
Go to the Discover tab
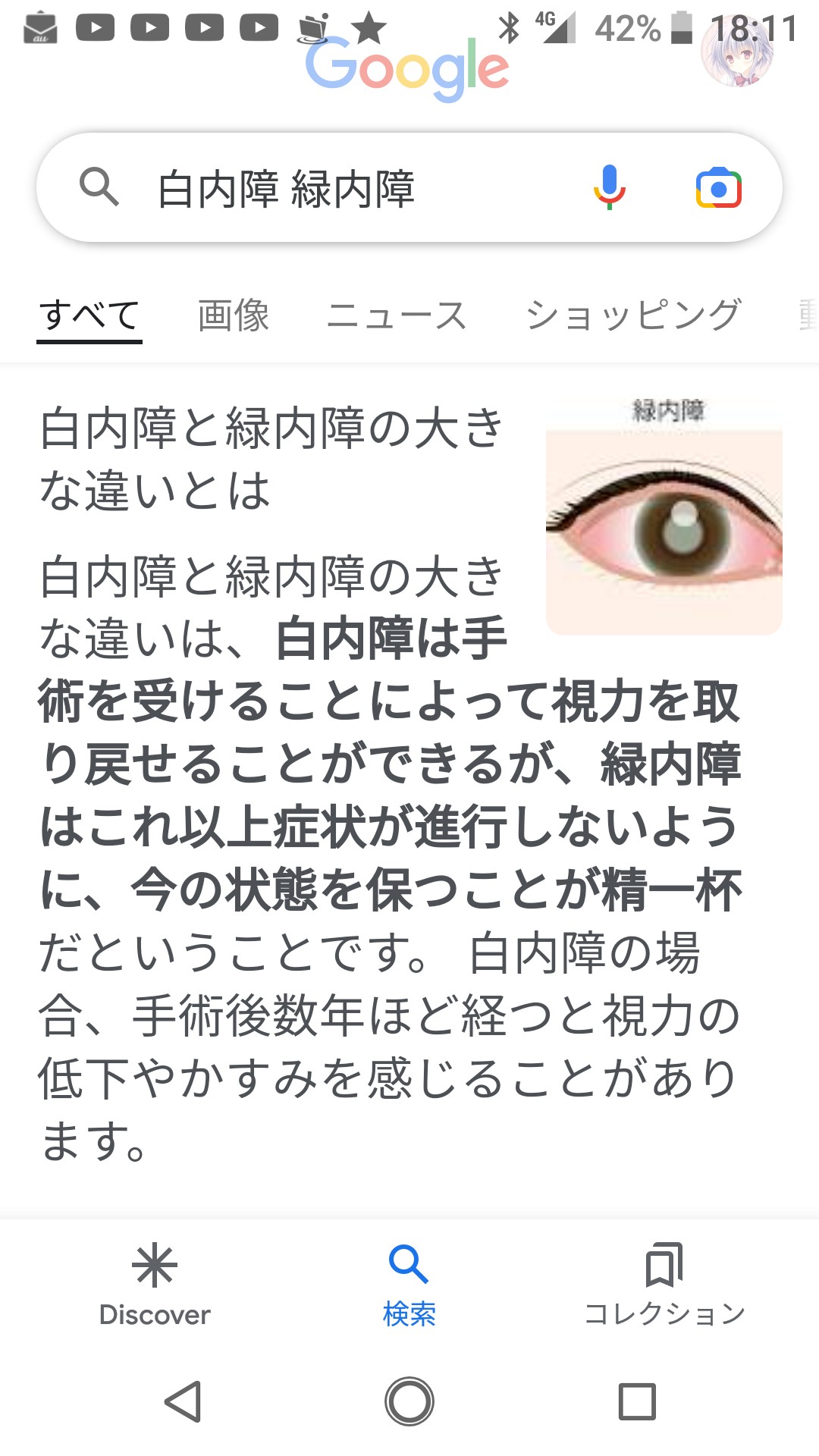[155, 1284]
